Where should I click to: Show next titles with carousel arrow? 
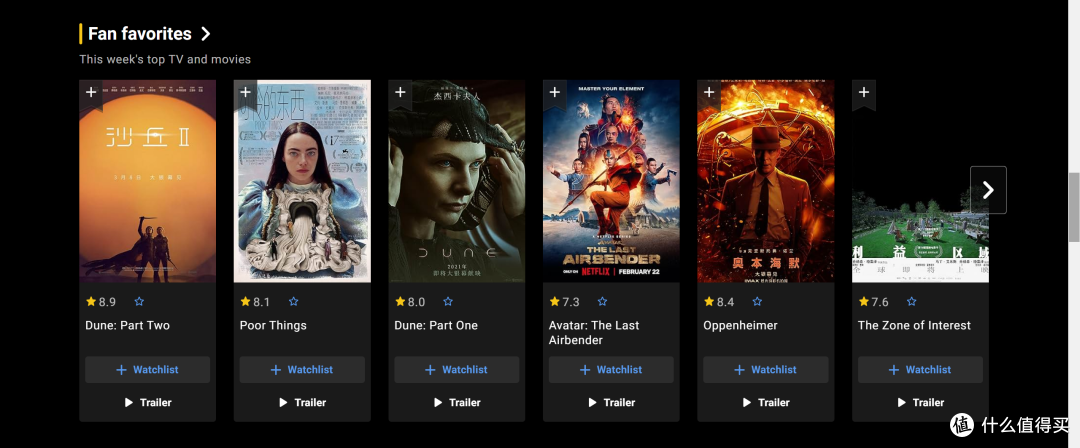(x=988, y=190)
